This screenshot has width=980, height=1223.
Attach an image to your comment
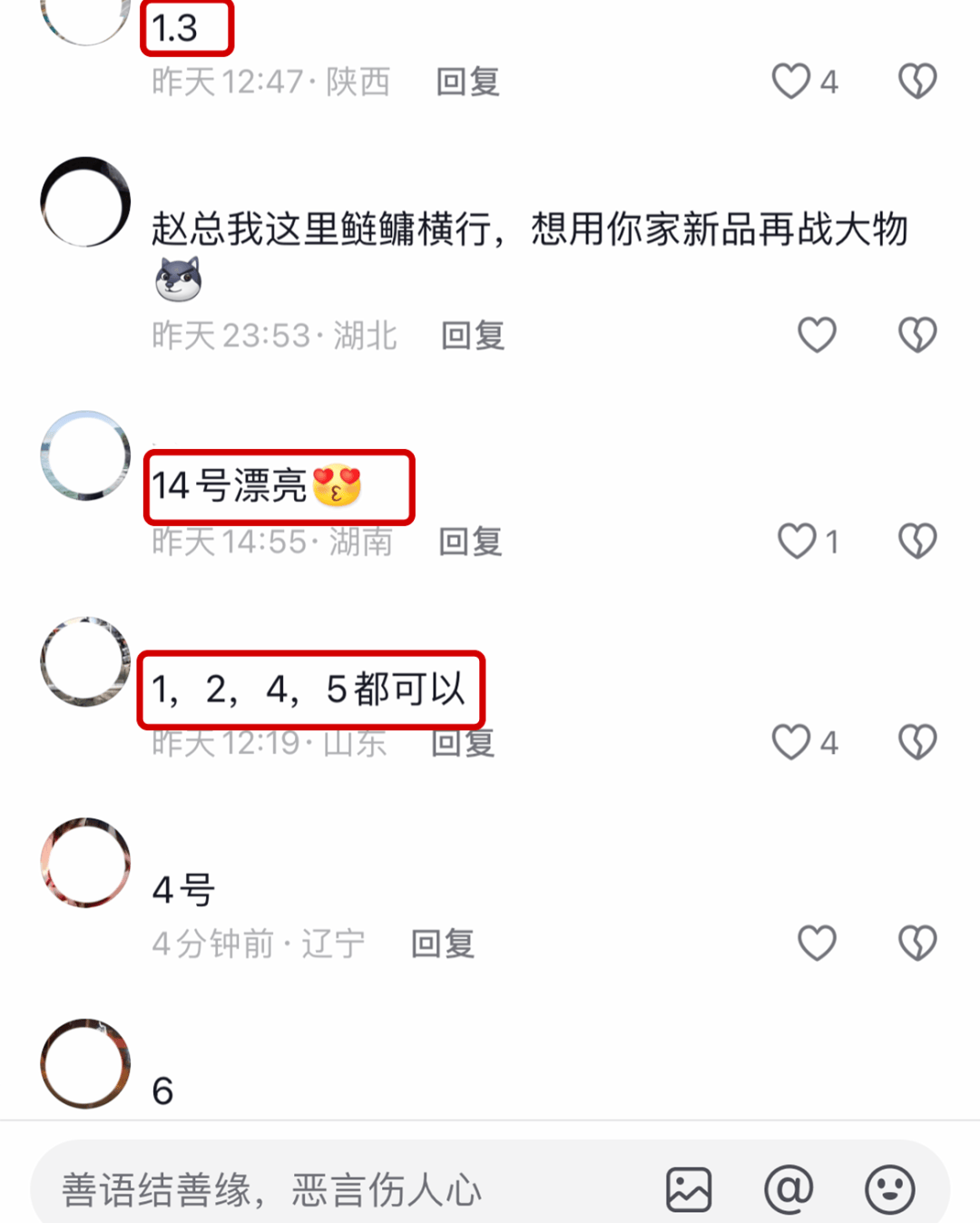(689, 1189)
